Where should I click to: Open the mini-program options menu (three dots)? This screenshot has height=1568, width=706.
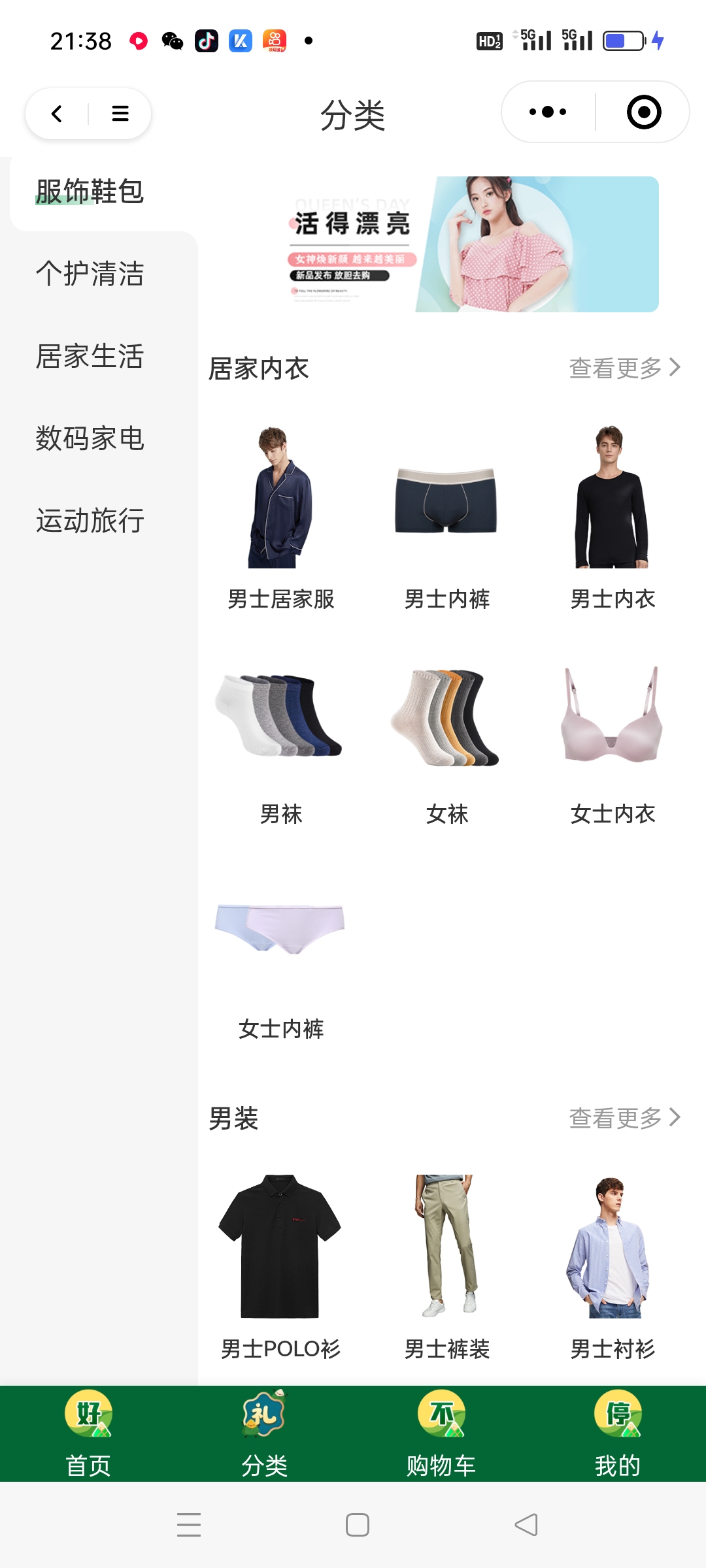coord(548,112)
